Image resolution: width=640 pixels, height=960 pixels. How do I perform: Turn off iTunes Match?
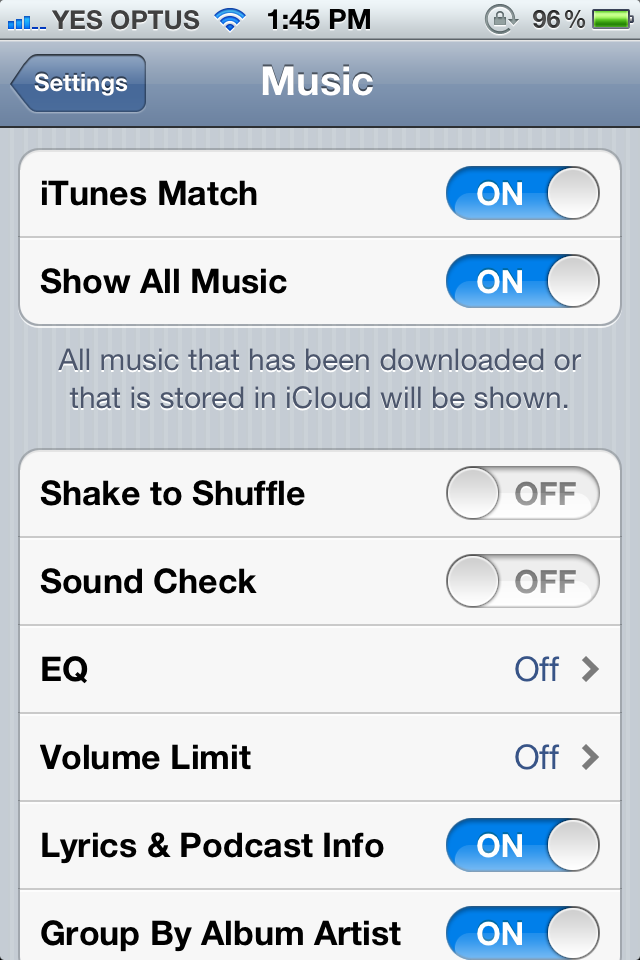(x=522, y=193)
